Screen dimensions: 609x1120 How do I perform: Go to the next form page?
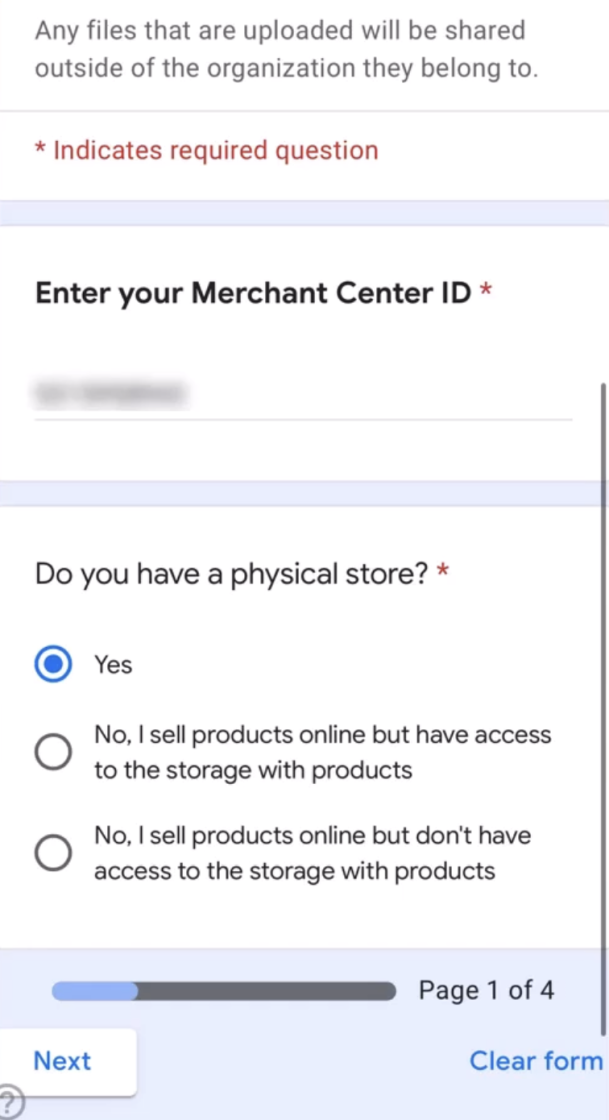pos(63,1061)
